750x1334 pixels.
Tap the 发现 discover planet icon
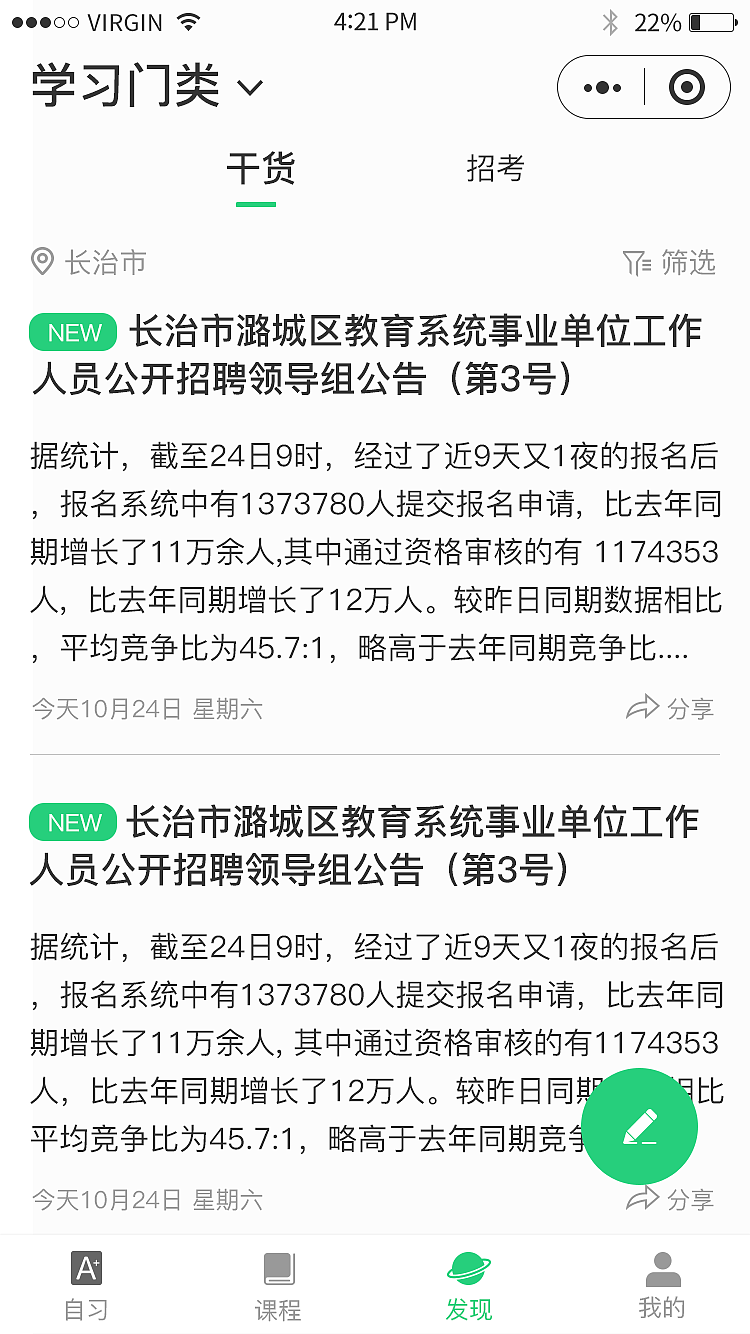[x=468, y=1285]
